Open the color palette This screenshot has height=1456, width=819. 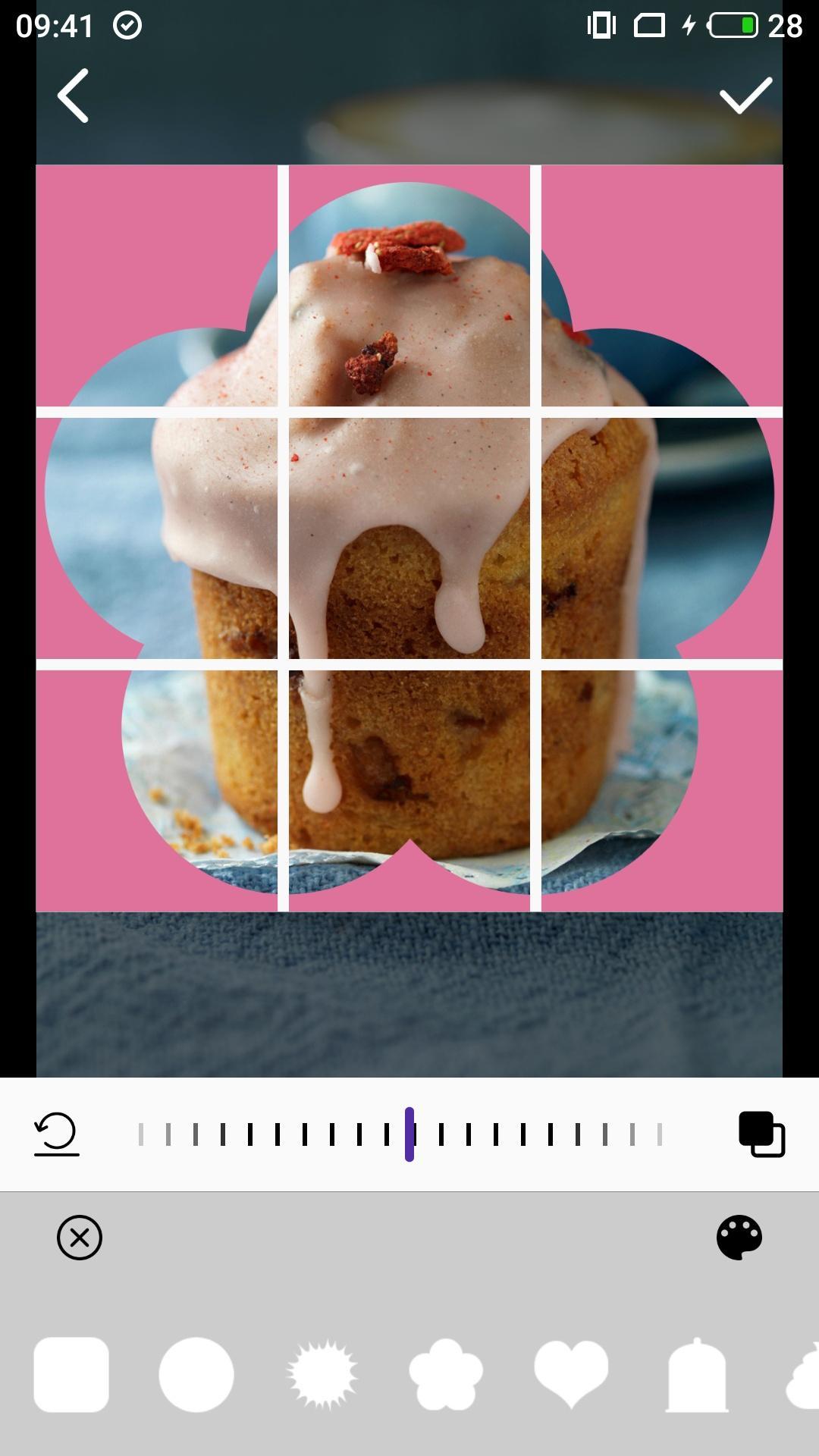click(x=739, y=1238)
